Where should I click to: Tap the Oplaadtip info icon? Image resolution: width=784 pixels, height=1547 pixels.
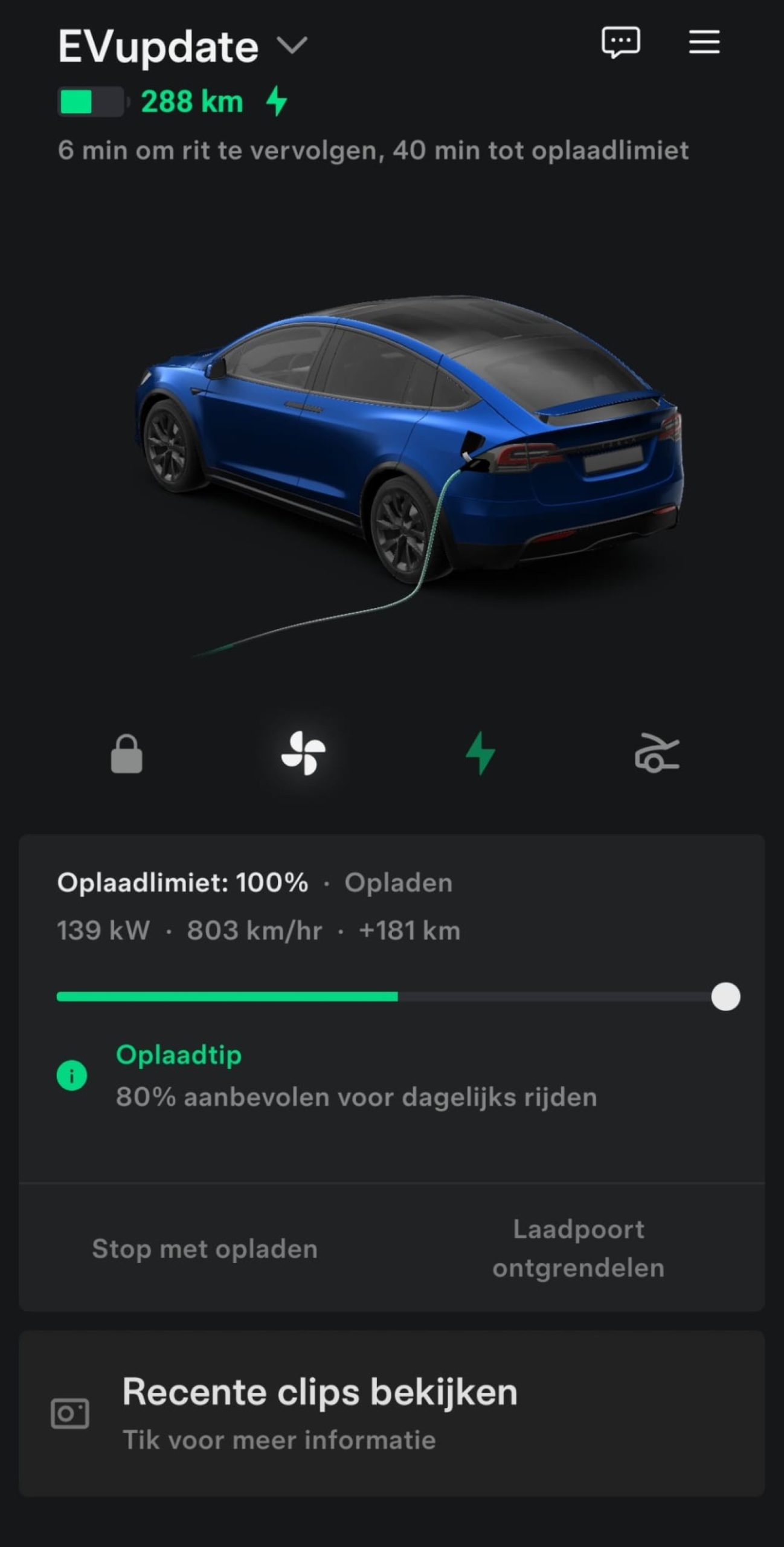click(x=72, y=1076)
